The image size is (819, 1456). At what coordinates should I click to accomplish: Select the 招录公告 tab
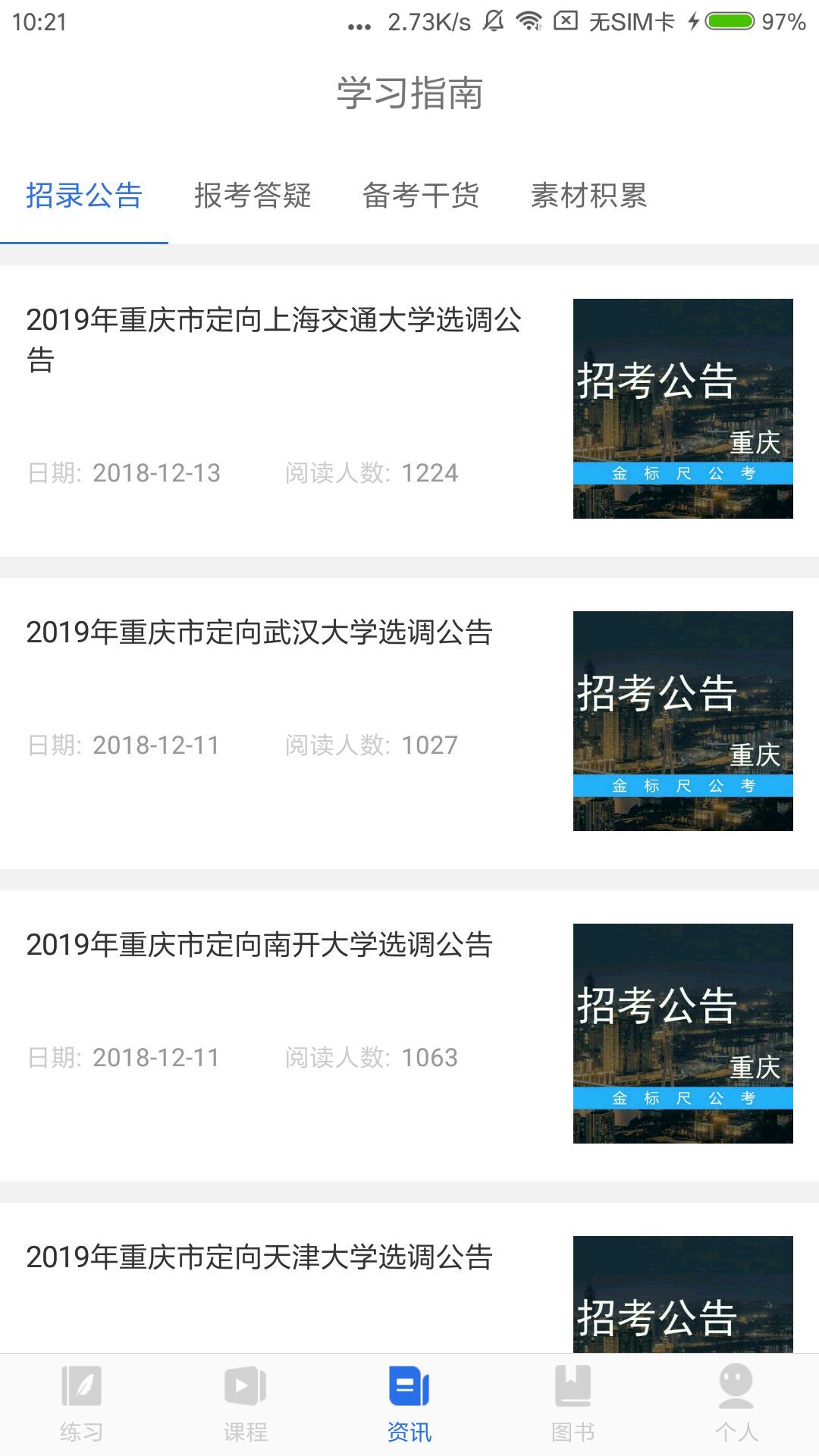point(84,196)
